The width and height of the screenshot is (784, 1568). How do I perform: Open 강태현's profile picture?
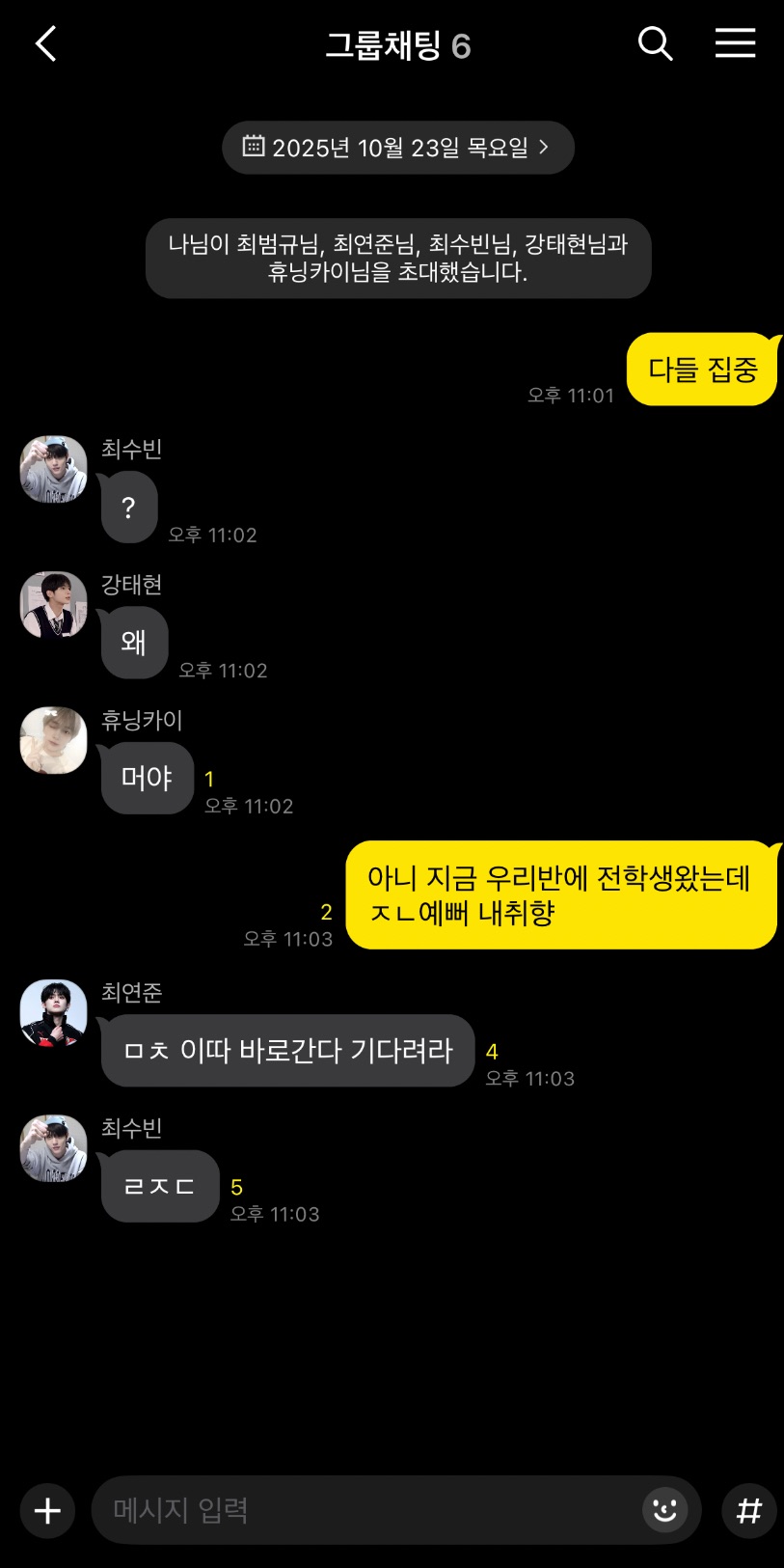pos(54,605)
